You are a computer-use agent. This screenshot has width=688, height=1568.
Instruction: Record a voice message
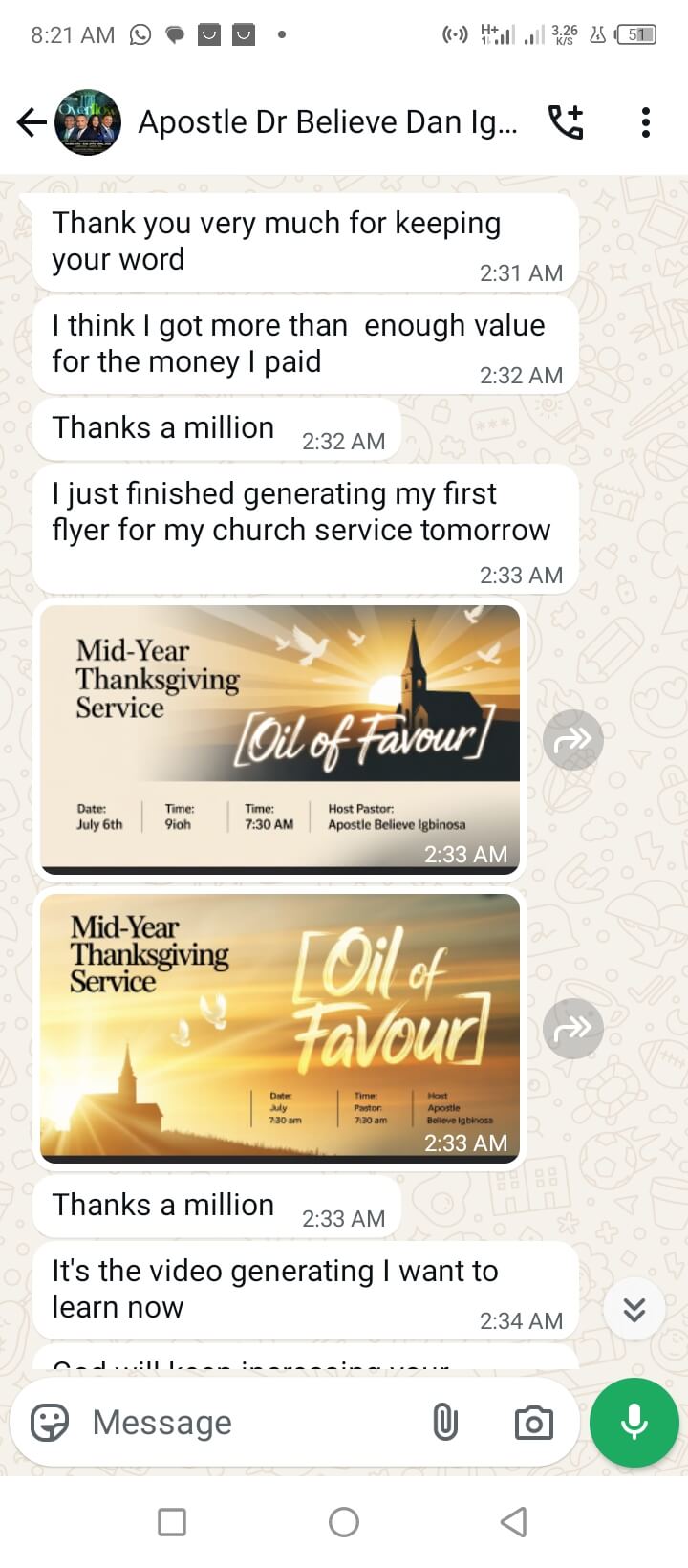pos(634,1423)
